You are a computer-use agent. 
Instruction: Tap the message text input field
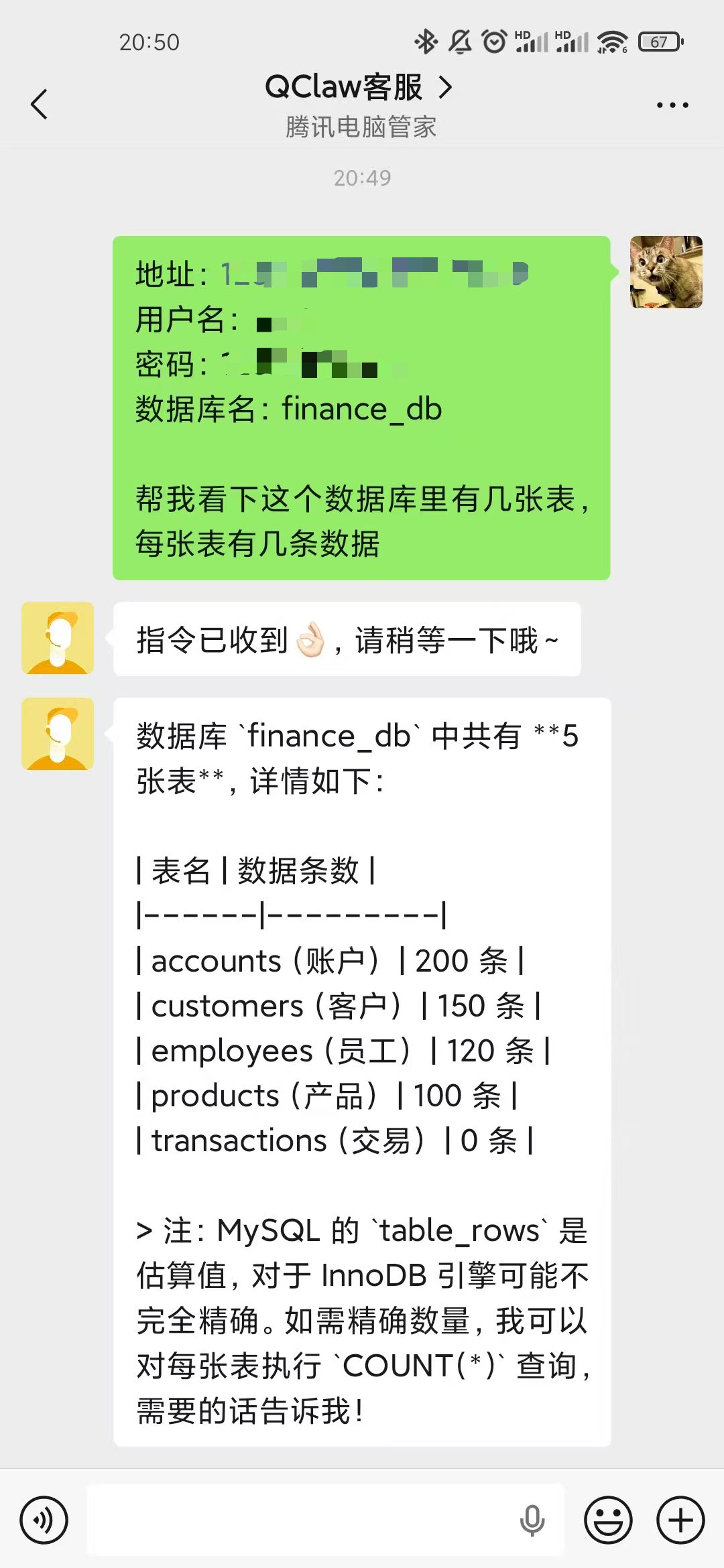(302, 1519)
